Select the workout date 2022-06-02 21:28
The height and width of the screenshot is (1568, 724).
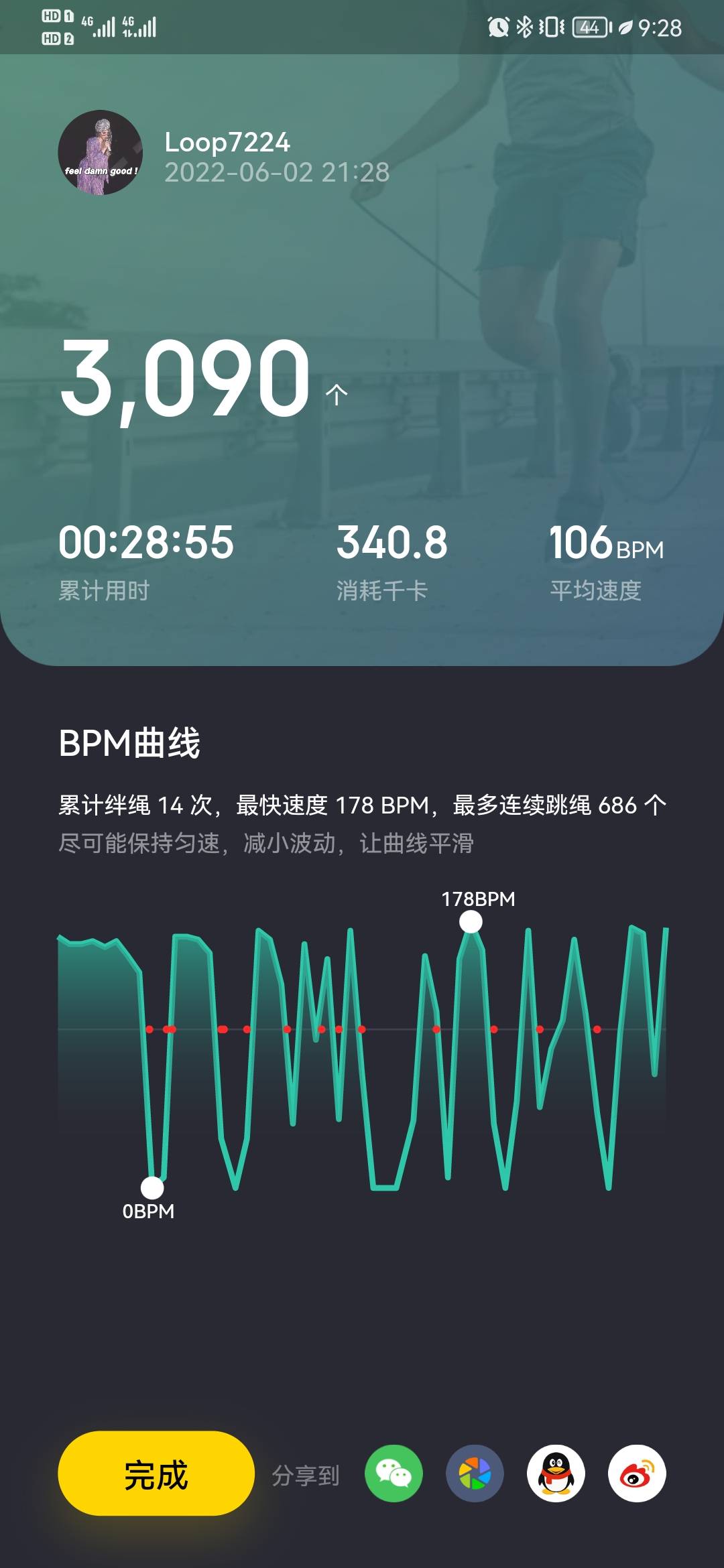pos(277,174)
